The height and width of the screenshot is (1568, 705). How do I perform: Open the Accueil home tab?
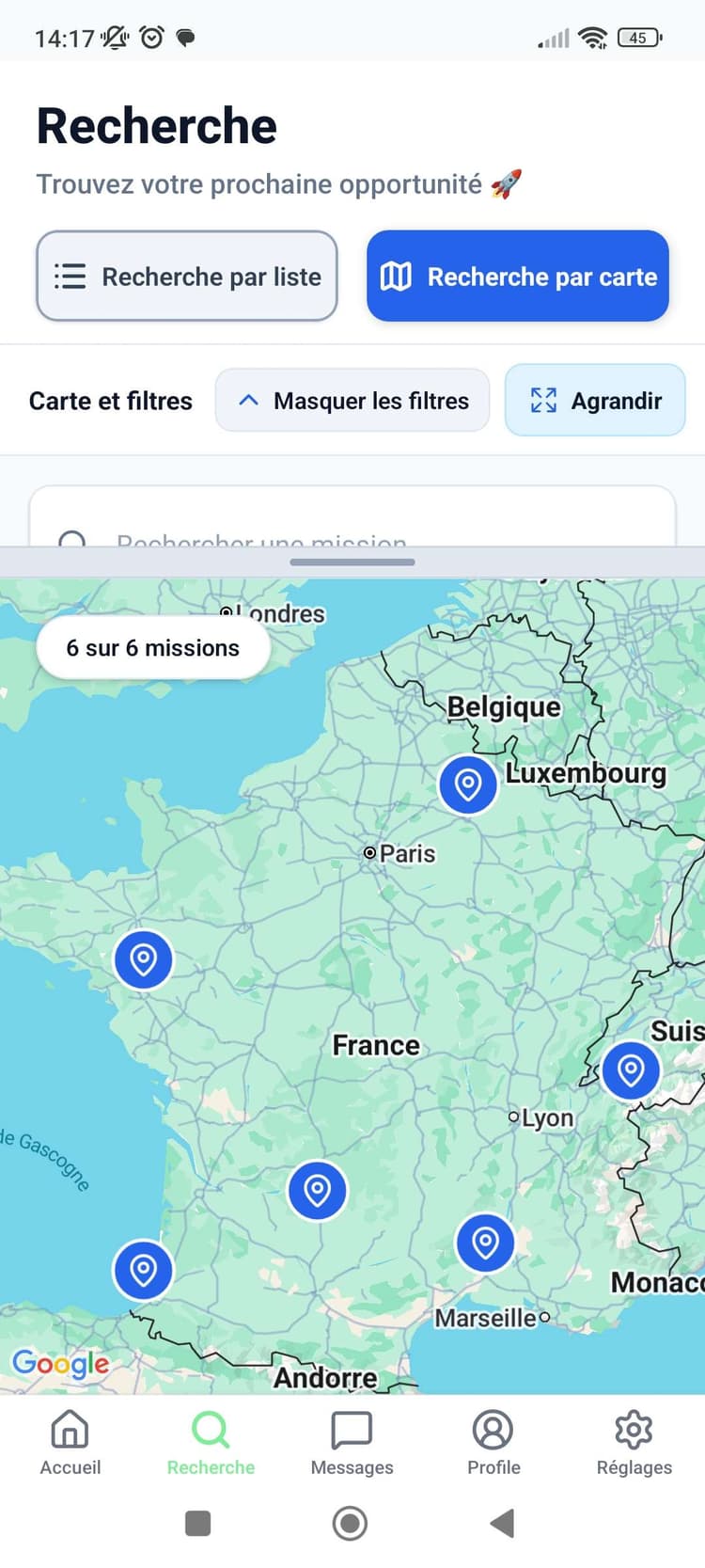(70, 1443)
